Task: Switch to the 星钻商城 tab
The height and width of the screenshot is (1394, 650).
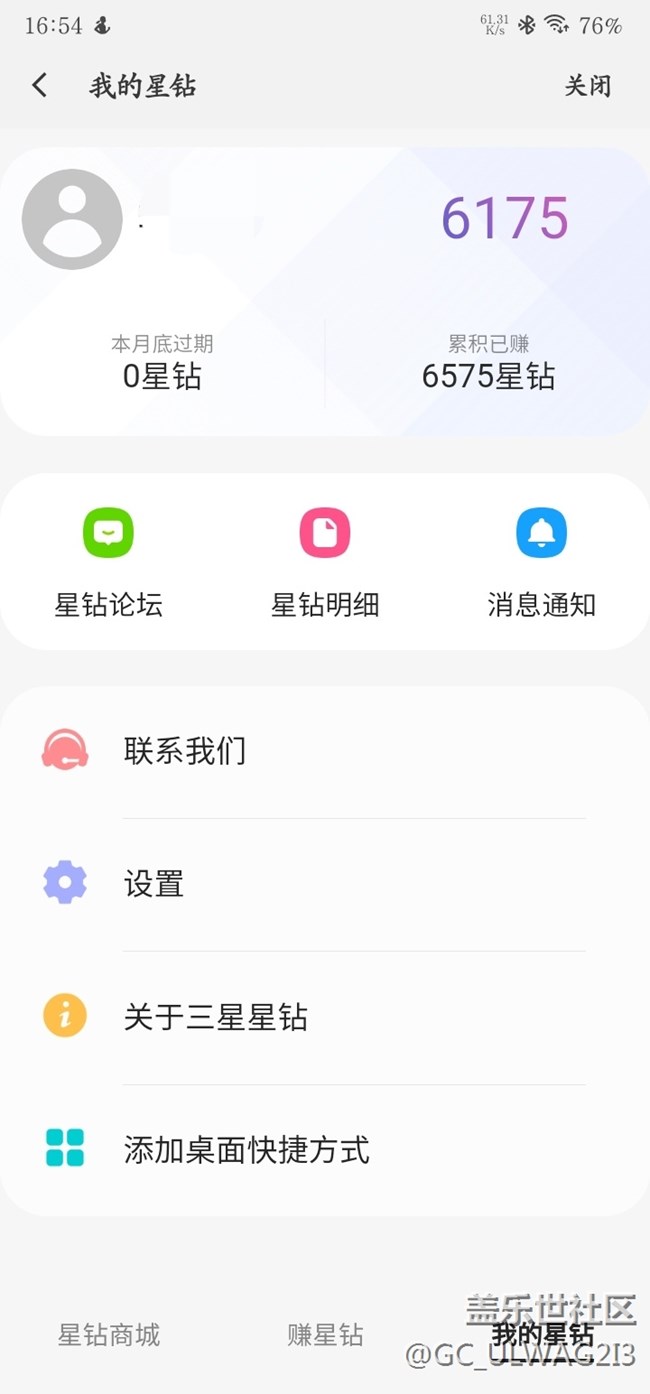Action: click(x=109, y=1335)
